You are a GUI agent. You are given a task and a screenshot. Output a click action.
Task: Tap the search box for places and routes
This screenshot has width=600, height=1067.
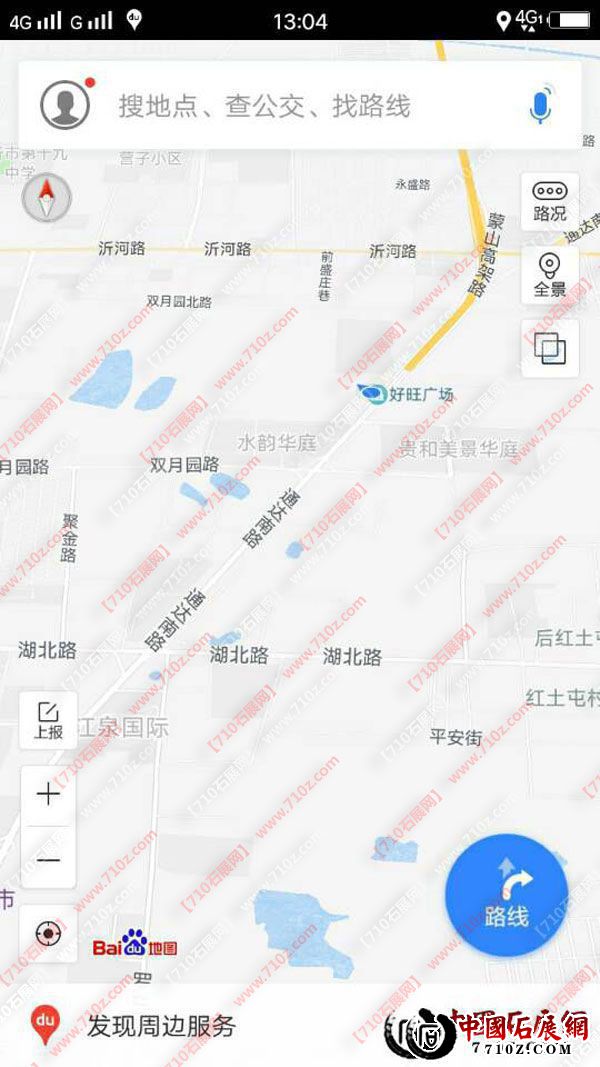pyautogui.click(x=300, y=106)
